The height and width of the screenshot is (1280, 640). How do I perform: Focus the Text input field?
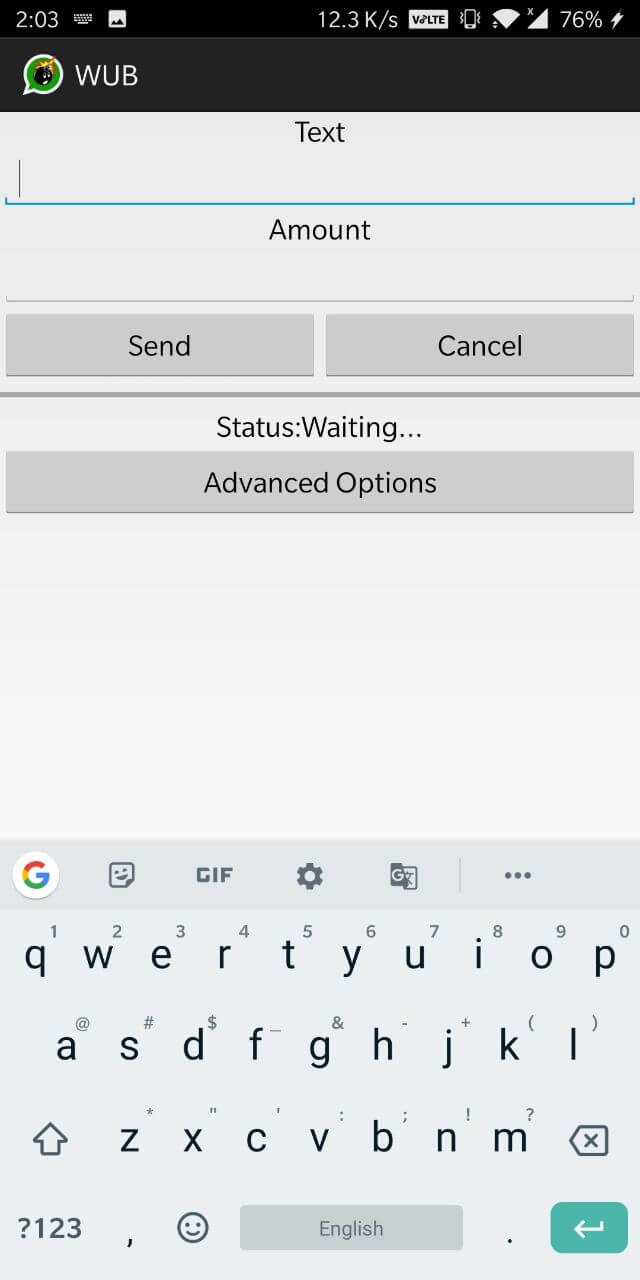point(320,180)
